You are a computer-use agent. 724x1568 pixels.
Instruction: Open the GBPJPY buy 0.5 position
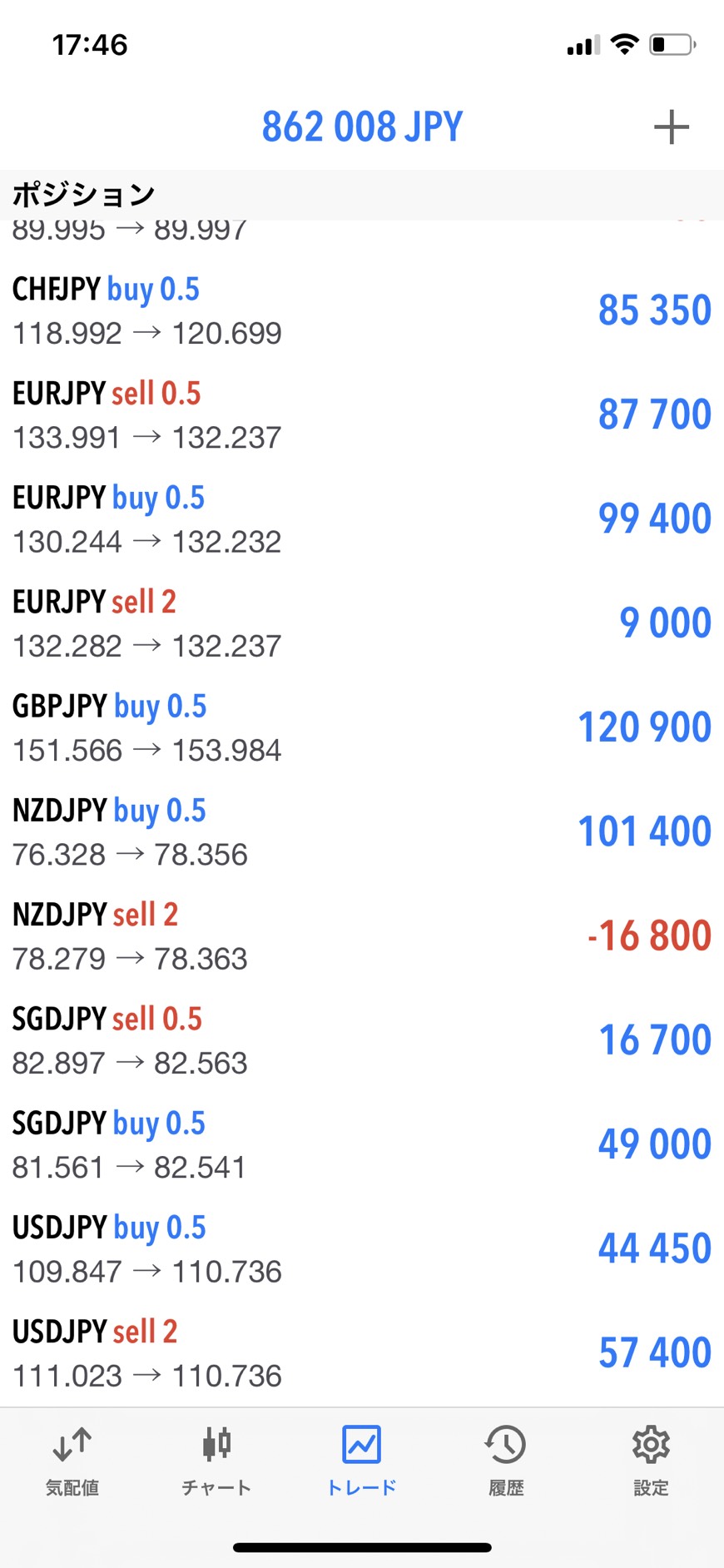361,727
